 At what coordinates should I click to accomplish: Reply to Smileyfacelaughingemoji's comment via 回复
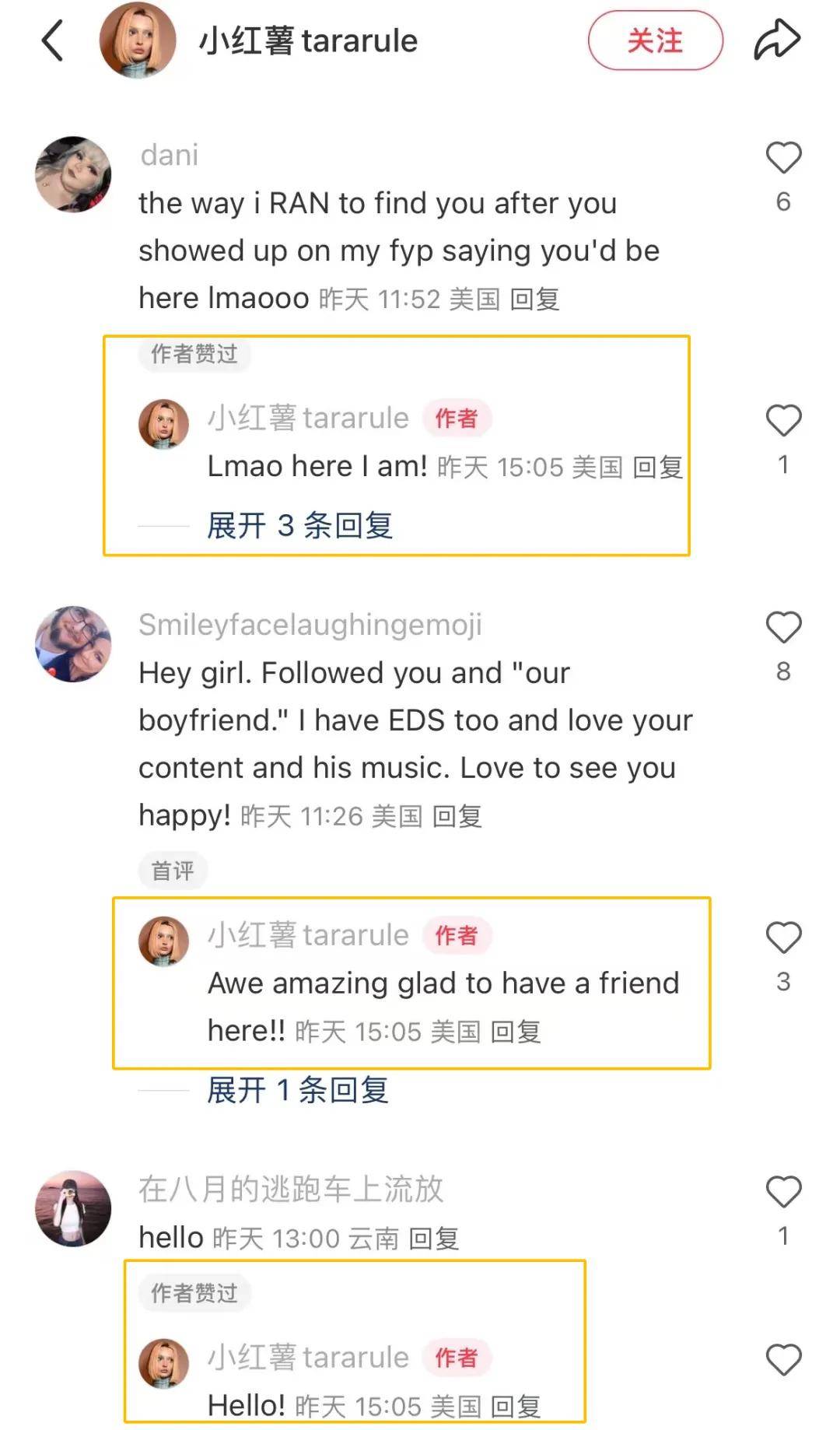pos(457,817)
